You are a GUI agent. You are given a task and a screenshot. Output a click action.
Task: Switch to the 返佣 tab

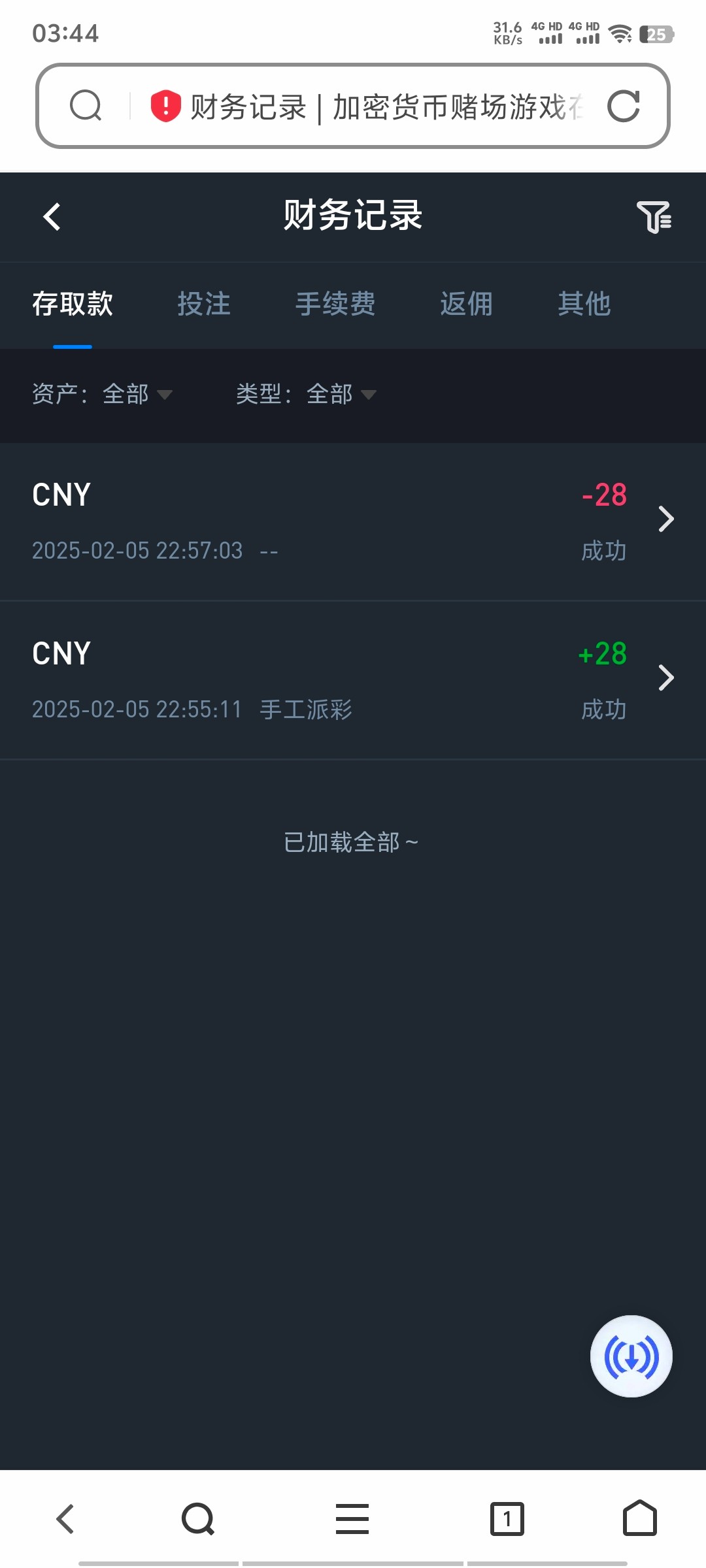pyautogui.click(x=466, y=304)
